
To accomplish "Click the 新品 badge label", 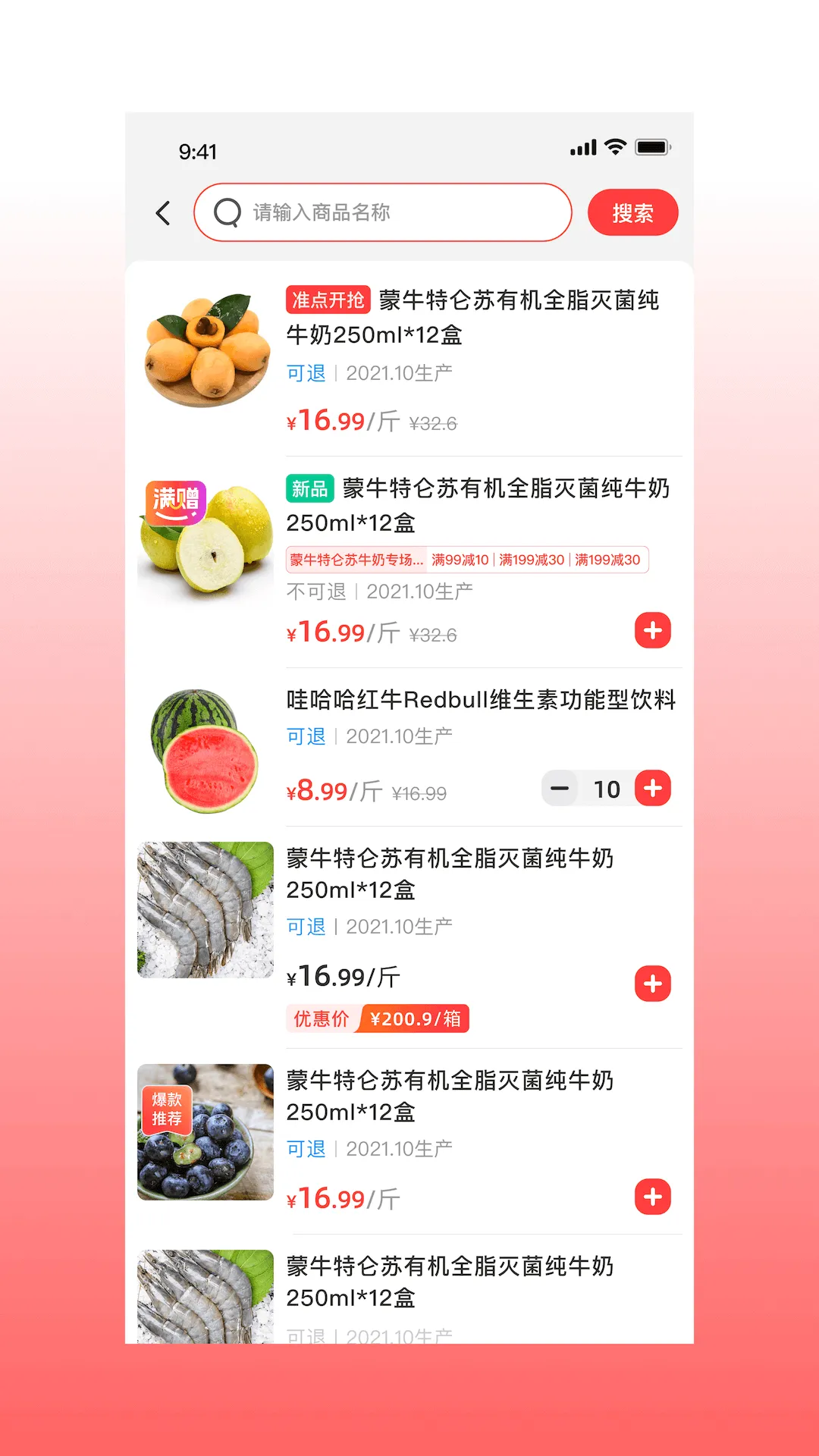I will click(x=310, y=490).
